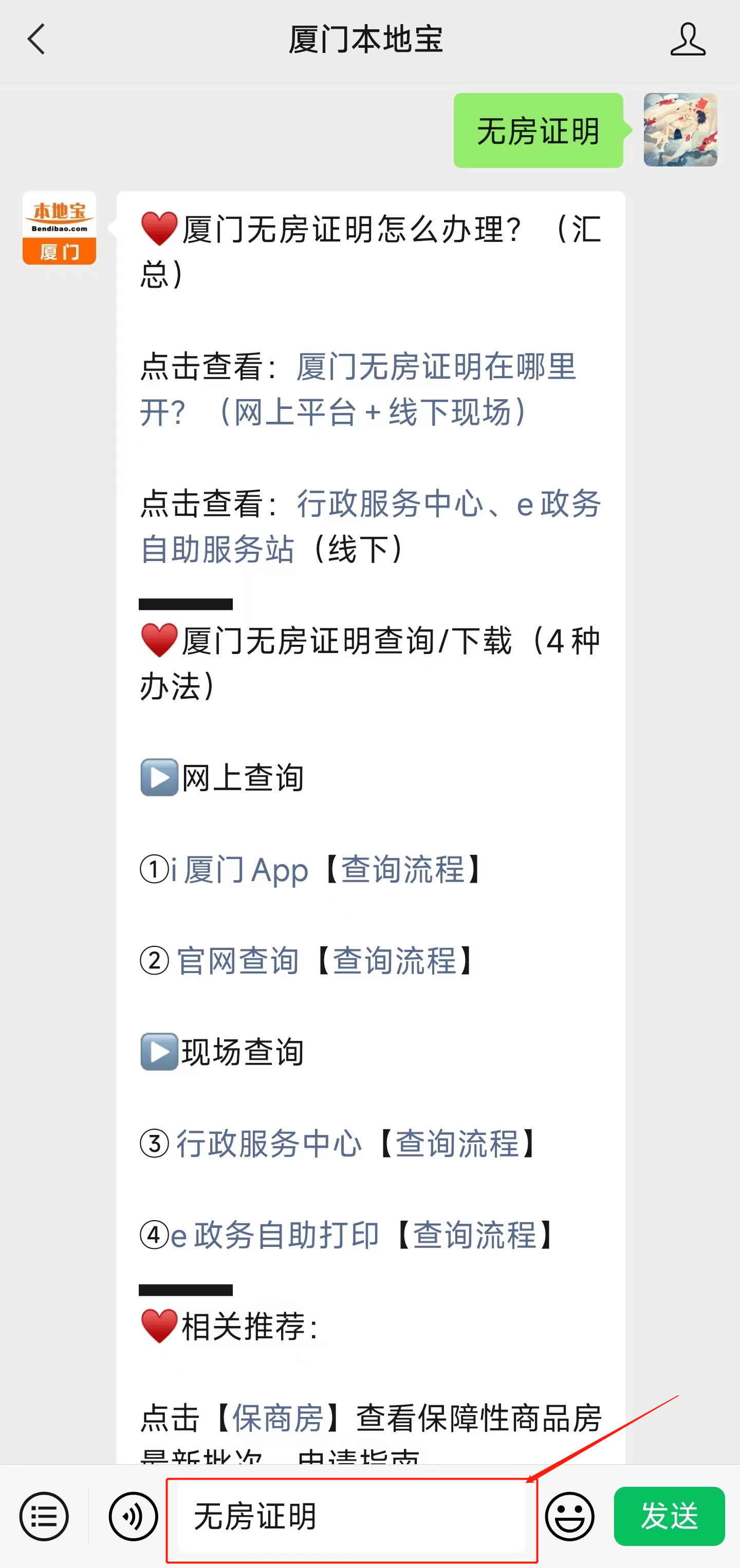Open the emoji picker
Viewport: 740px width, 1568px height.
569,1516
